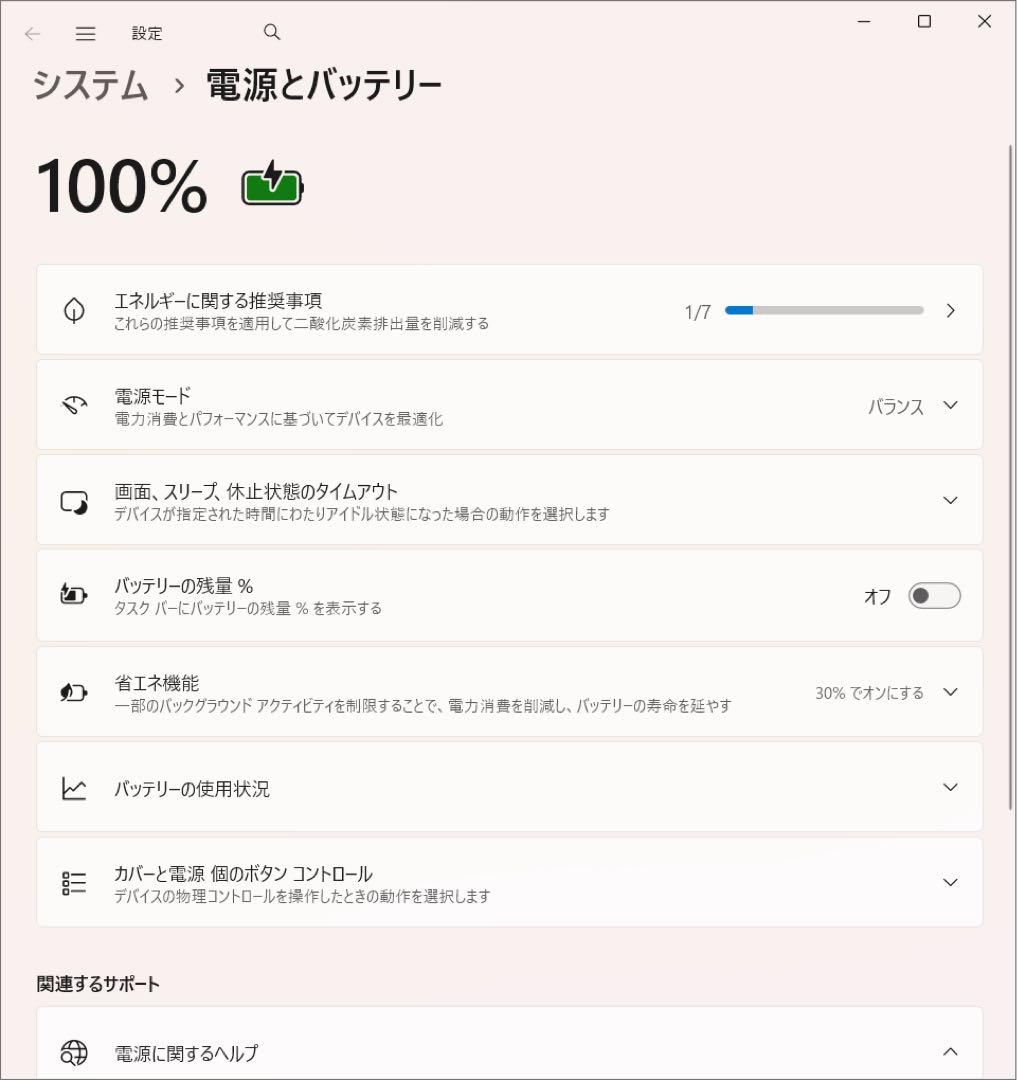The width and height of the screenshot is (1017, 1080).
Task: Click the lid and power button controls icon
Action: click(73, 882)
